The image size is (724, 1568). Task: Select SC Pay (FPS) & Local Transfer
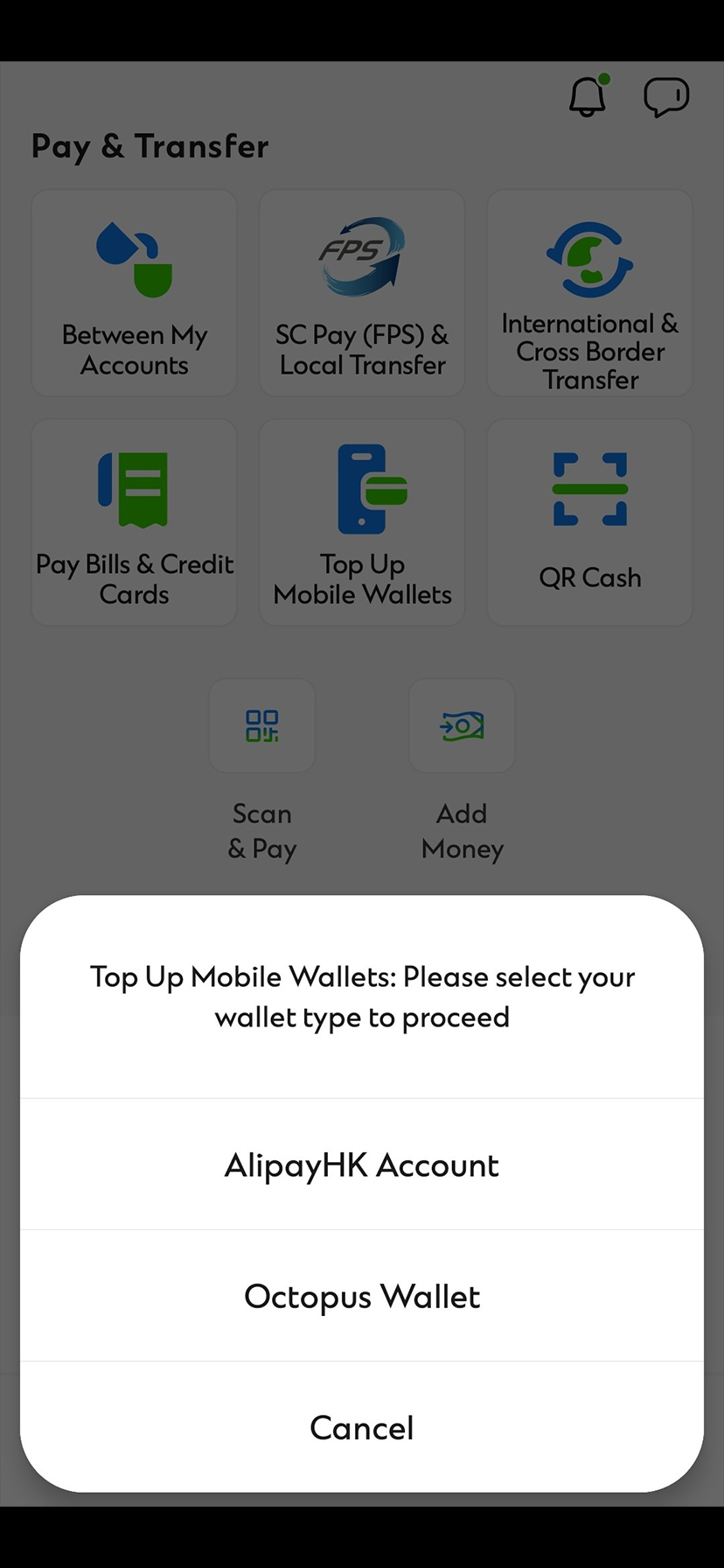pos(361,292)
